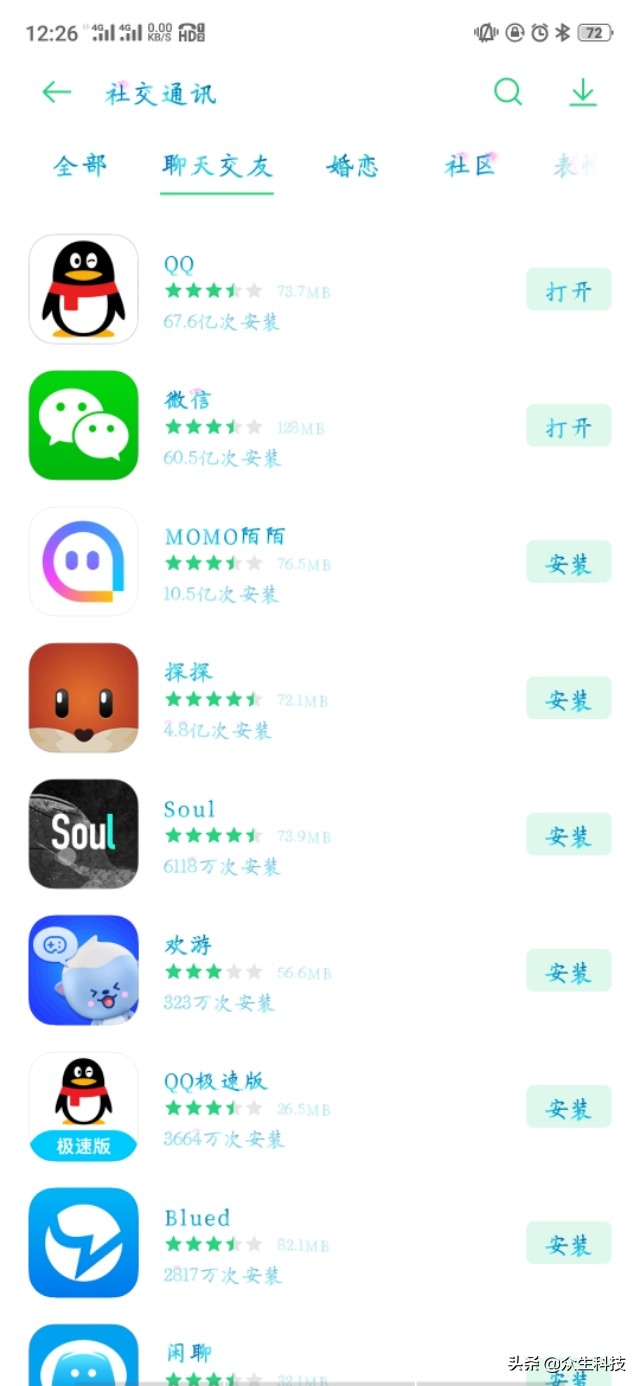Tap 打开 button for QQ
Viewport: 640px width, 1386px height.
(568, 291)
